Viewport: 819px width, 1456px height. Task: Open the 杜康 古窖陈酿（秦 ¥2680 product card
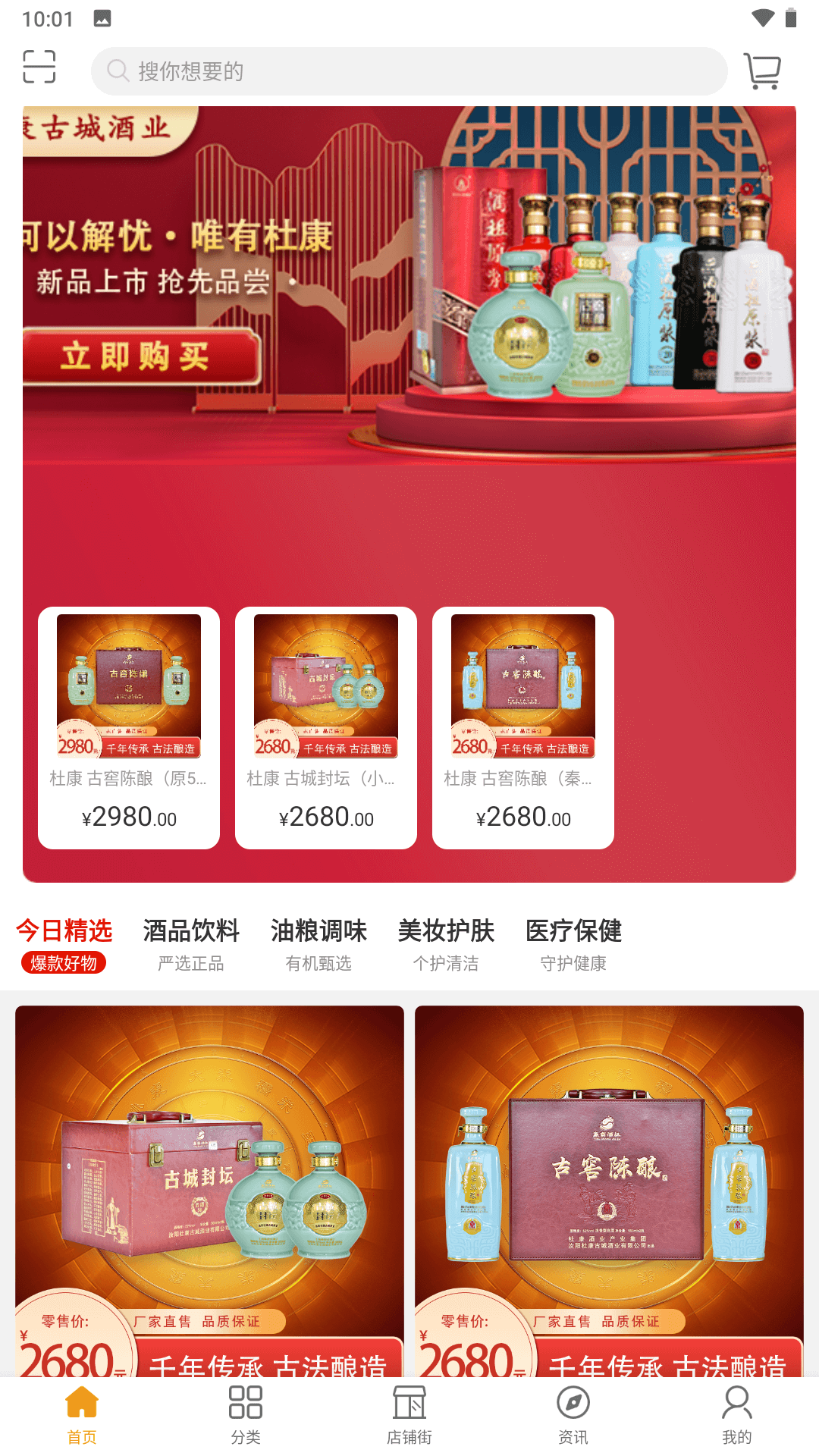click(x=523, y=727)
